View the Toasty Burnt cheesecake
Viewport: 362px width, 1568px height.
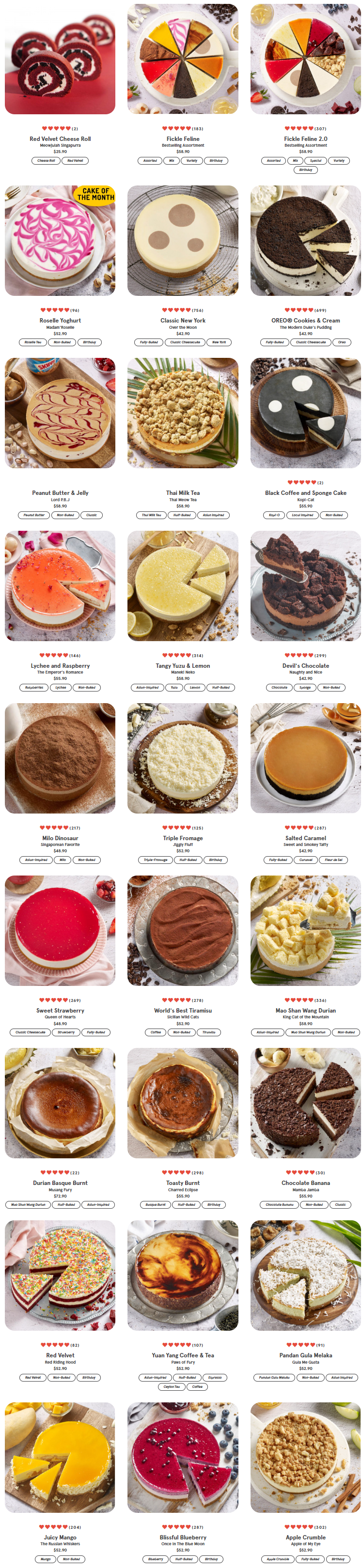click(183, 1102)
